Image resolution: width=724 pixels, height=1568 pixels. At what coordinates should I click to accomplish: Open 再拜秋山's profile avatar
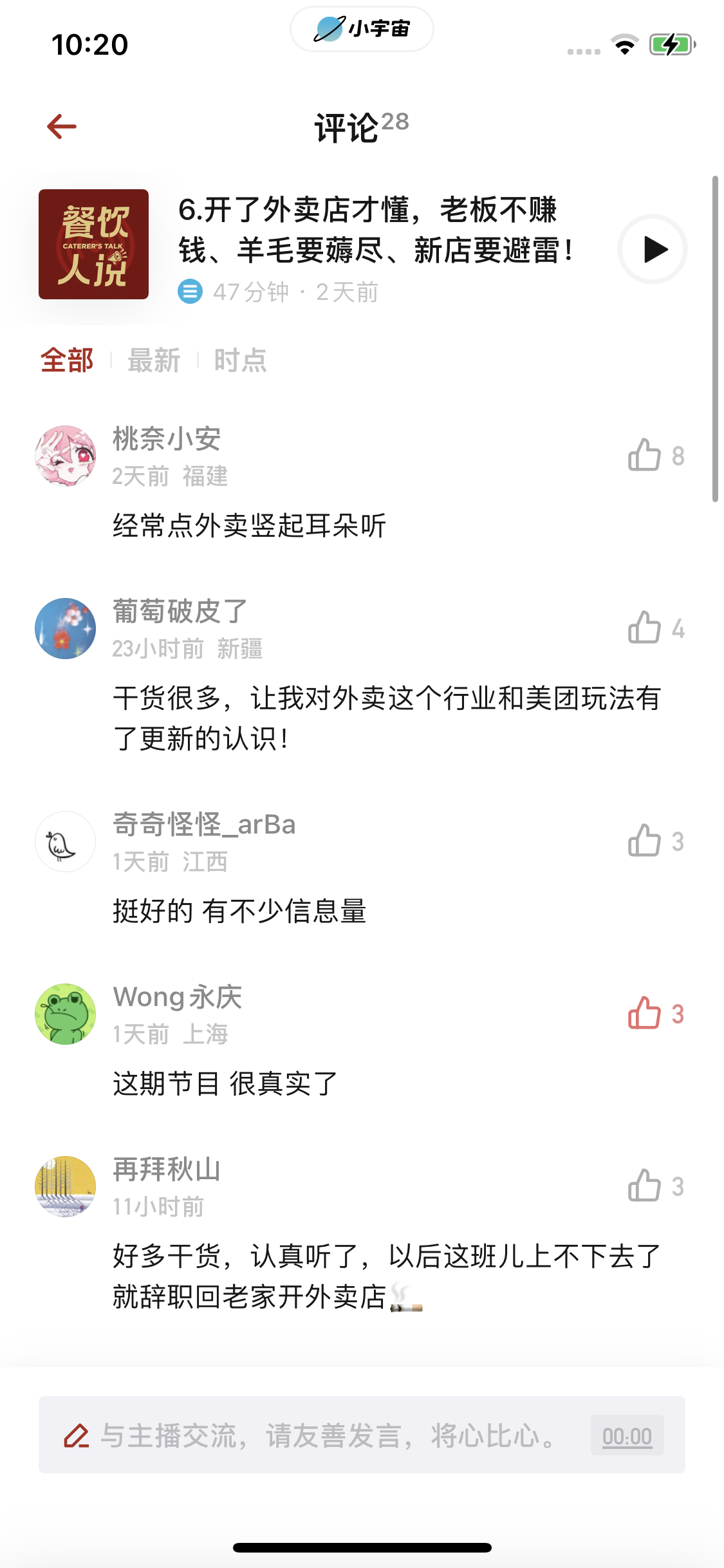click(x=65, y=1186)
